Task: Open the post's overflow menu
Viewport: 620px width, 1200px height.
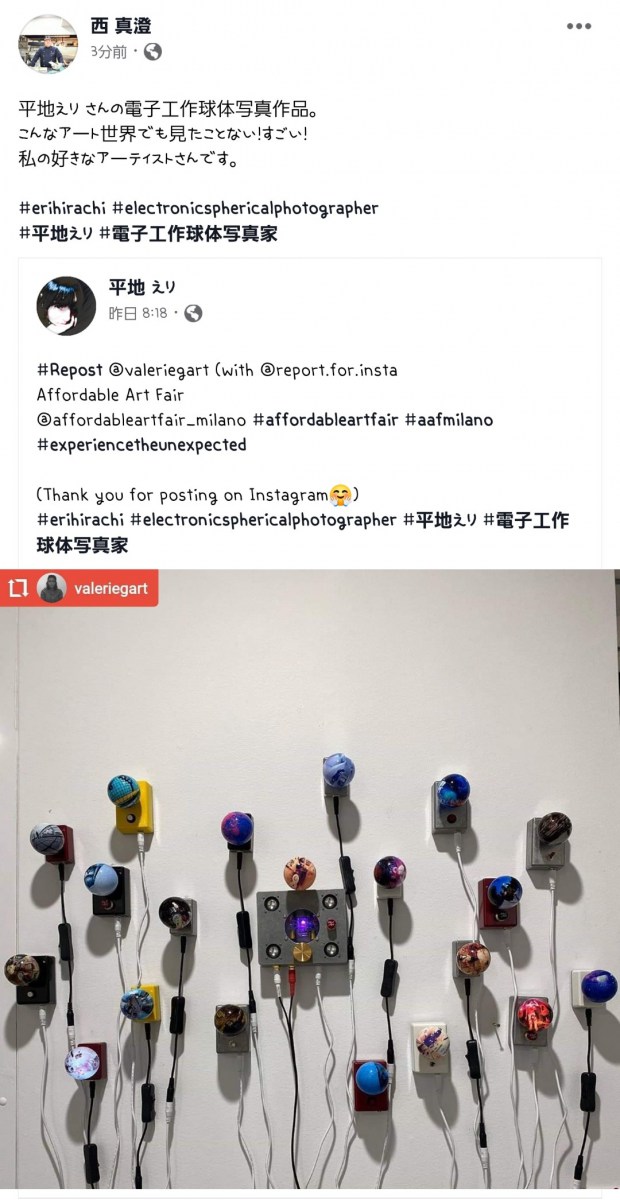Action: click(x=579, y=27)
